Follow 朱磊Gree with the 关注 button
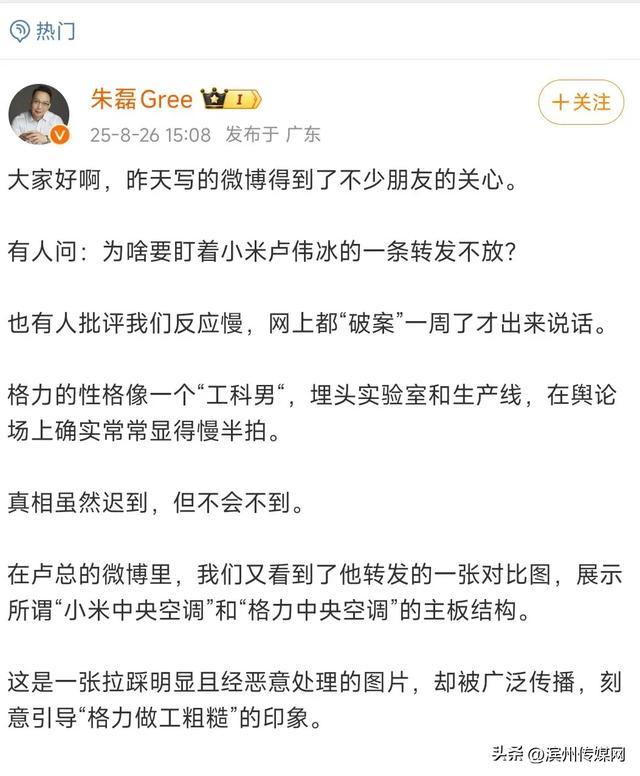 tap(580, 102)
